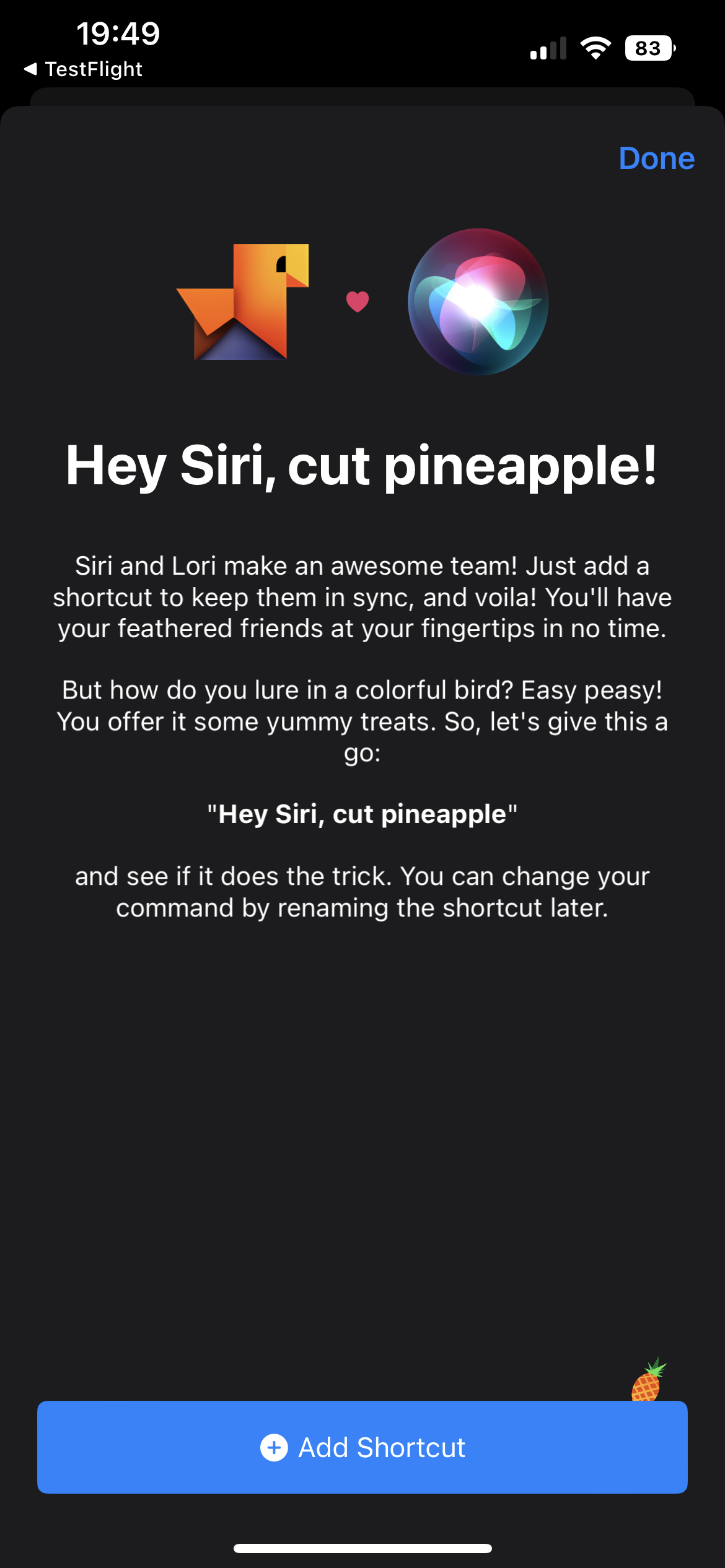Image resolution: width=725 pixels, height=1568 pixels.
Task: Add the Siri shortcut
Action: 362,1447
